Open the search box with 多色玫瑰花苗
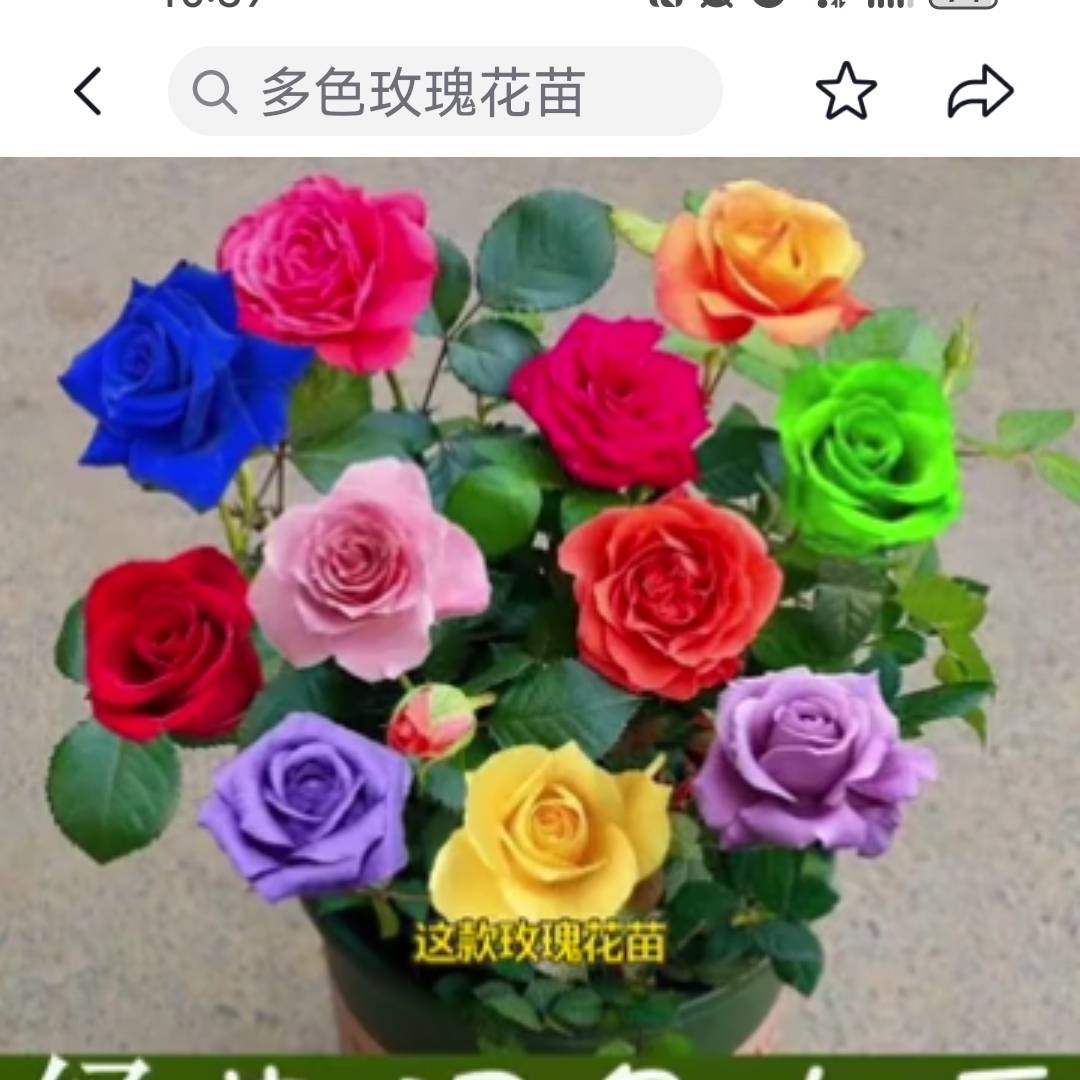The width and height of the screenshot is (1080, 1080). (x=444, y=92)
